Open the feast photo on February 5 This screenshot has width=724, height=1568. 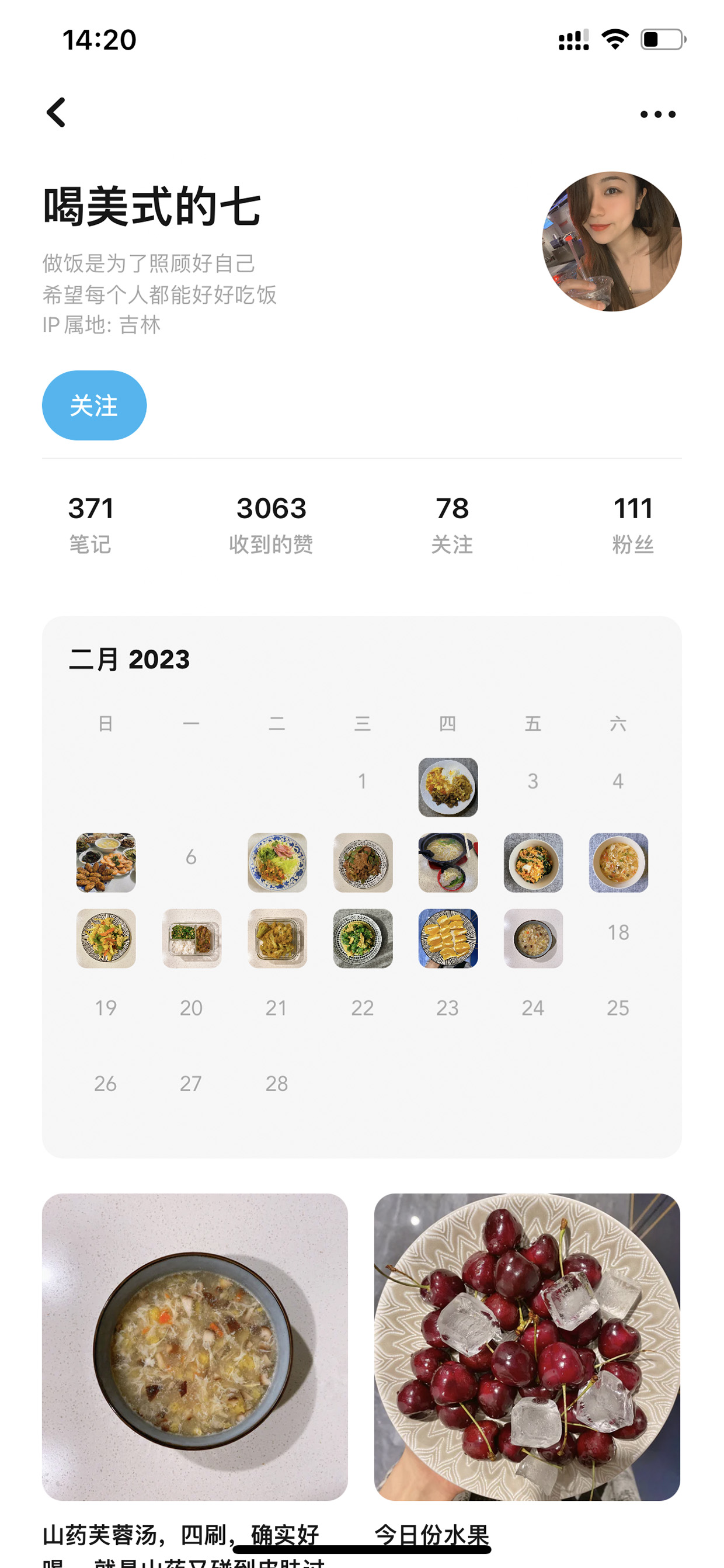(106, 862)
